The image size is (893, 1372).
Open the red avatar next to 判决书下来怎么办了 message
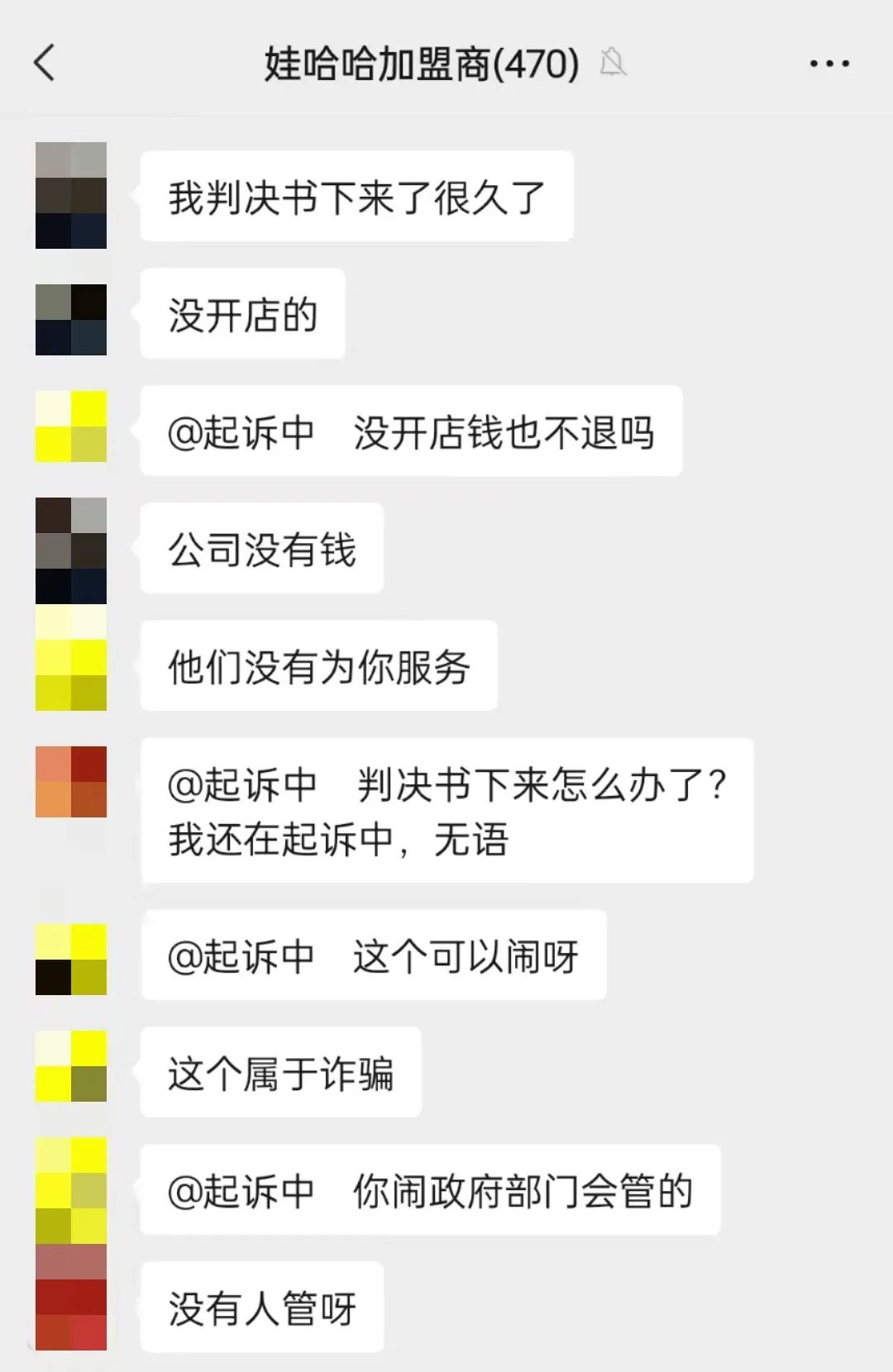coord(71,781)
